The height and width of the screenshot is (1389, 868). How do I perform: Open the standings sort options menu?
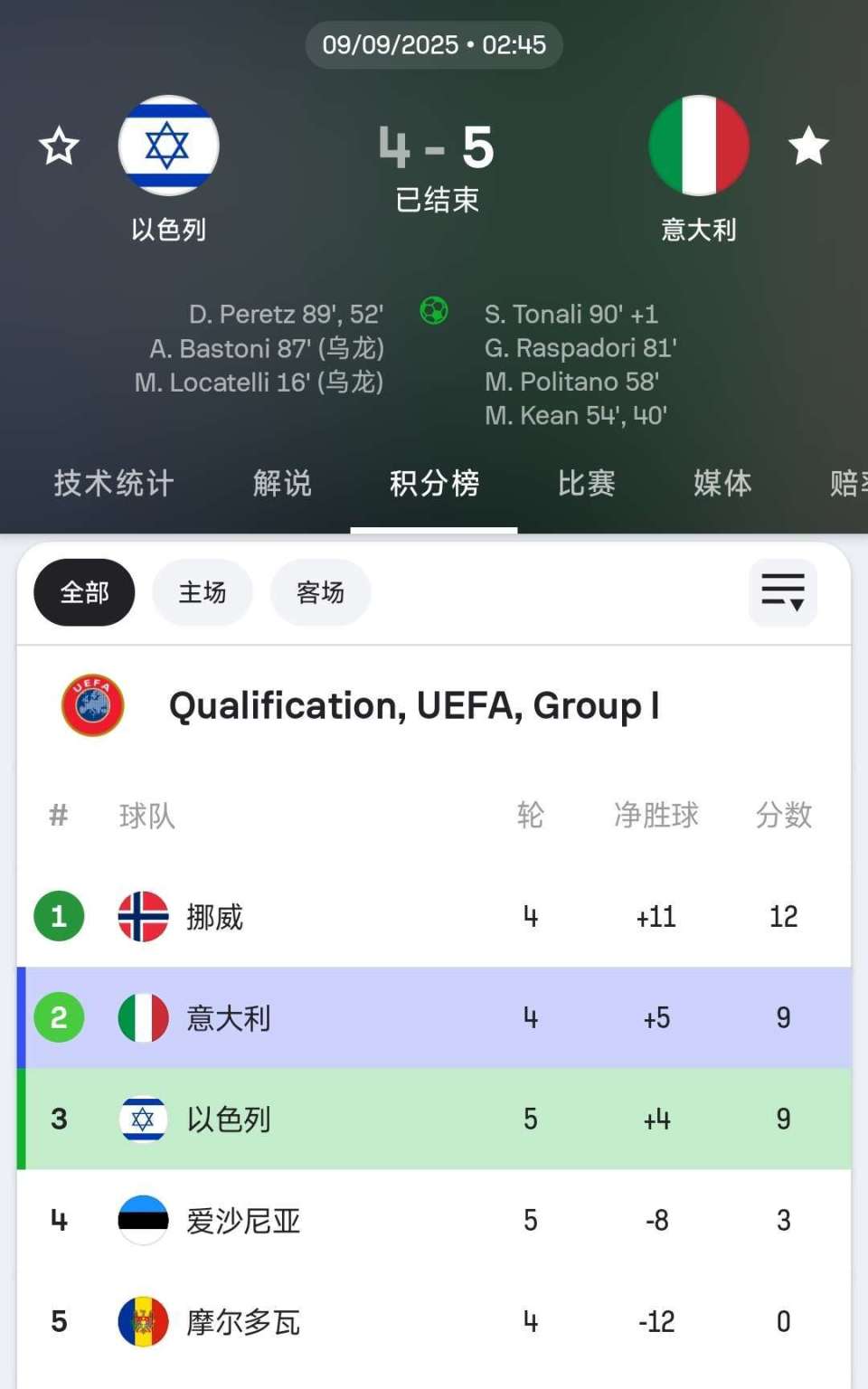click(781, 592)
